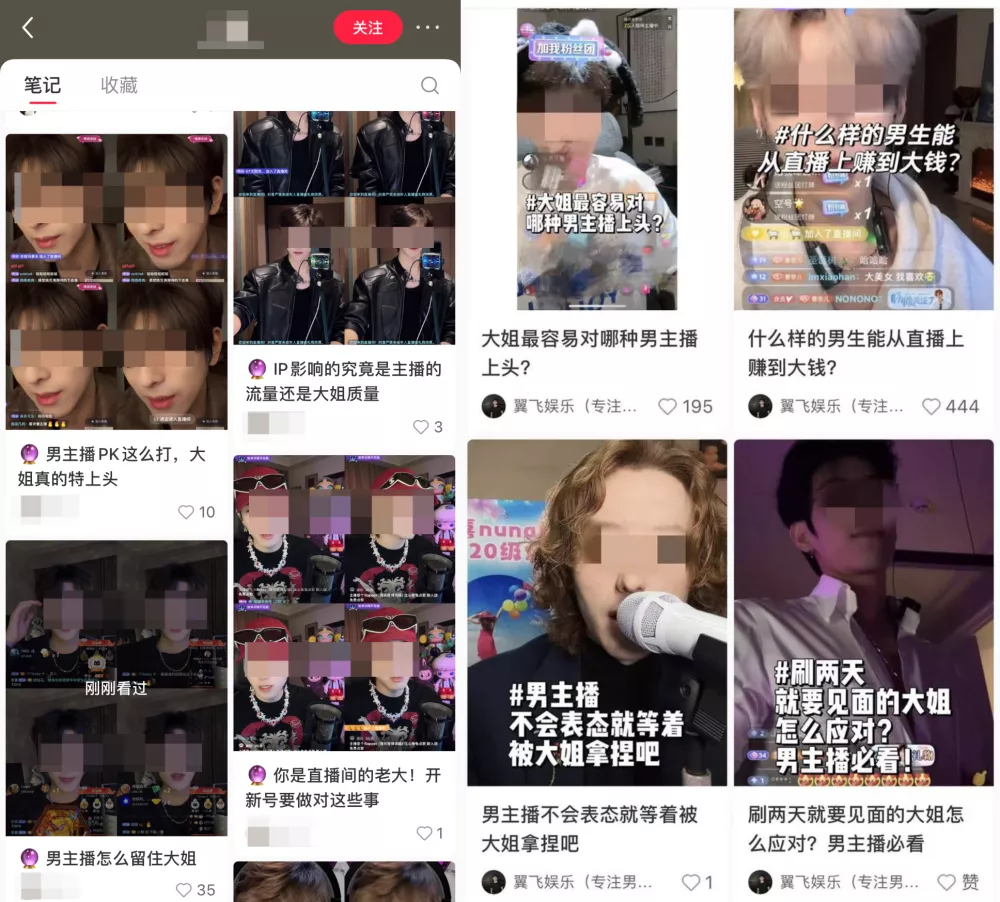Image resolution: width=1000 pixels, height=902 pixels.
Task: Open note 男主播PK这么打，大姐真的特上头
Action: click(116, 282)
